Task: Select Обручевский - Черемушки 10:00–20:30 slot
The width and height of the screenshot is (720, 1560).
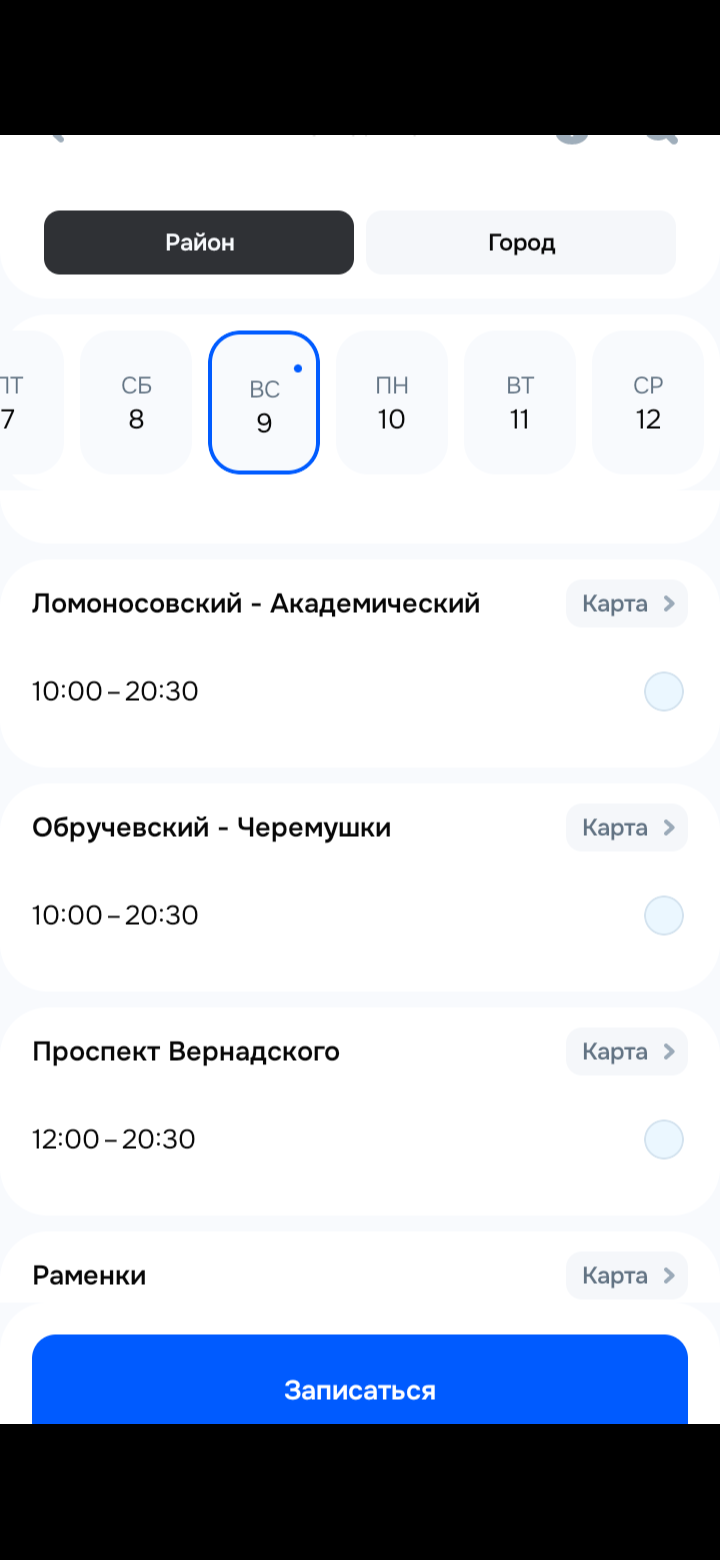Action: (663, 916)
